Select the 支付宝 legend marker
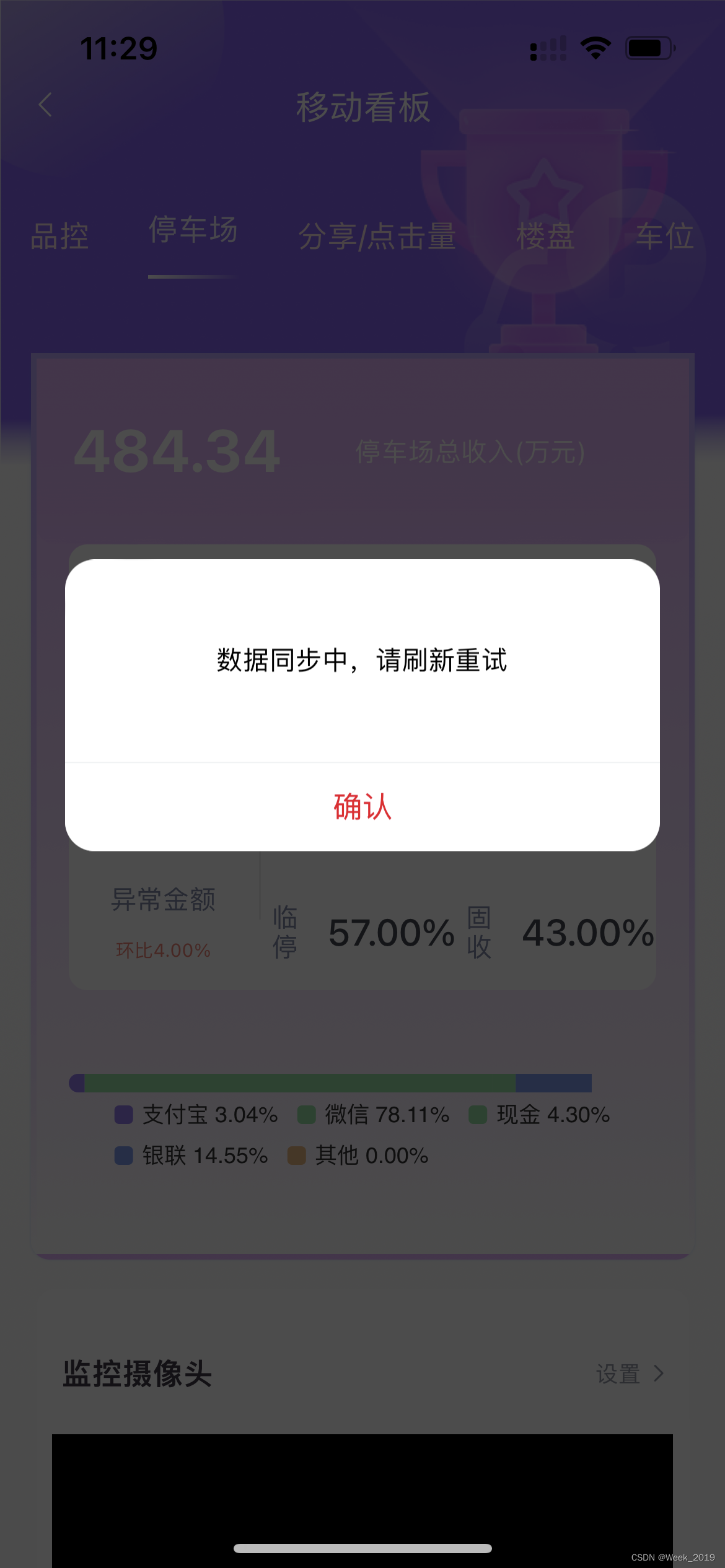This screenshot has width=725, height=1568. (x=124, y=1114)
